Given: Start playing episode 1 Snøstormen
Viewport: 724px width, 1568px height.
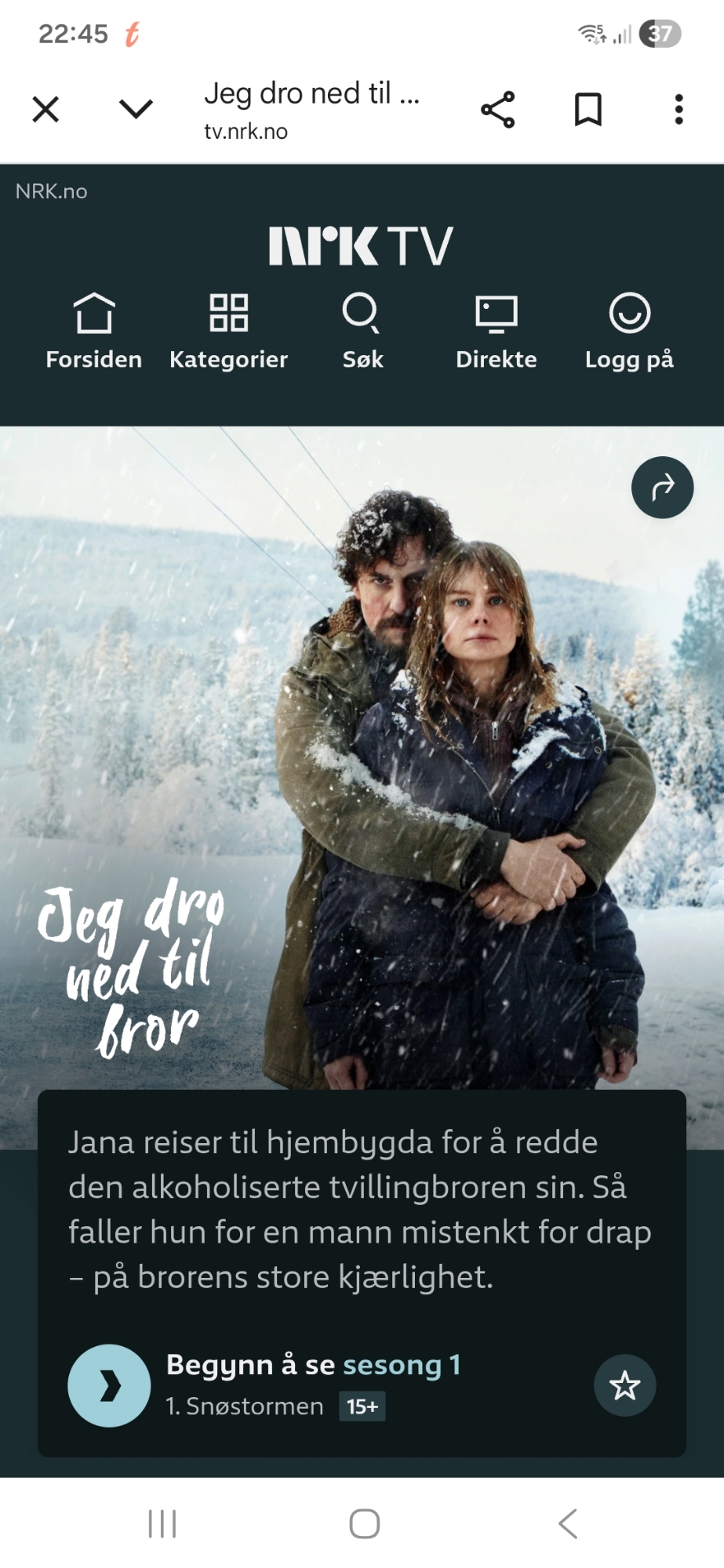Looking at the screenshot, I should [109, 1385].
